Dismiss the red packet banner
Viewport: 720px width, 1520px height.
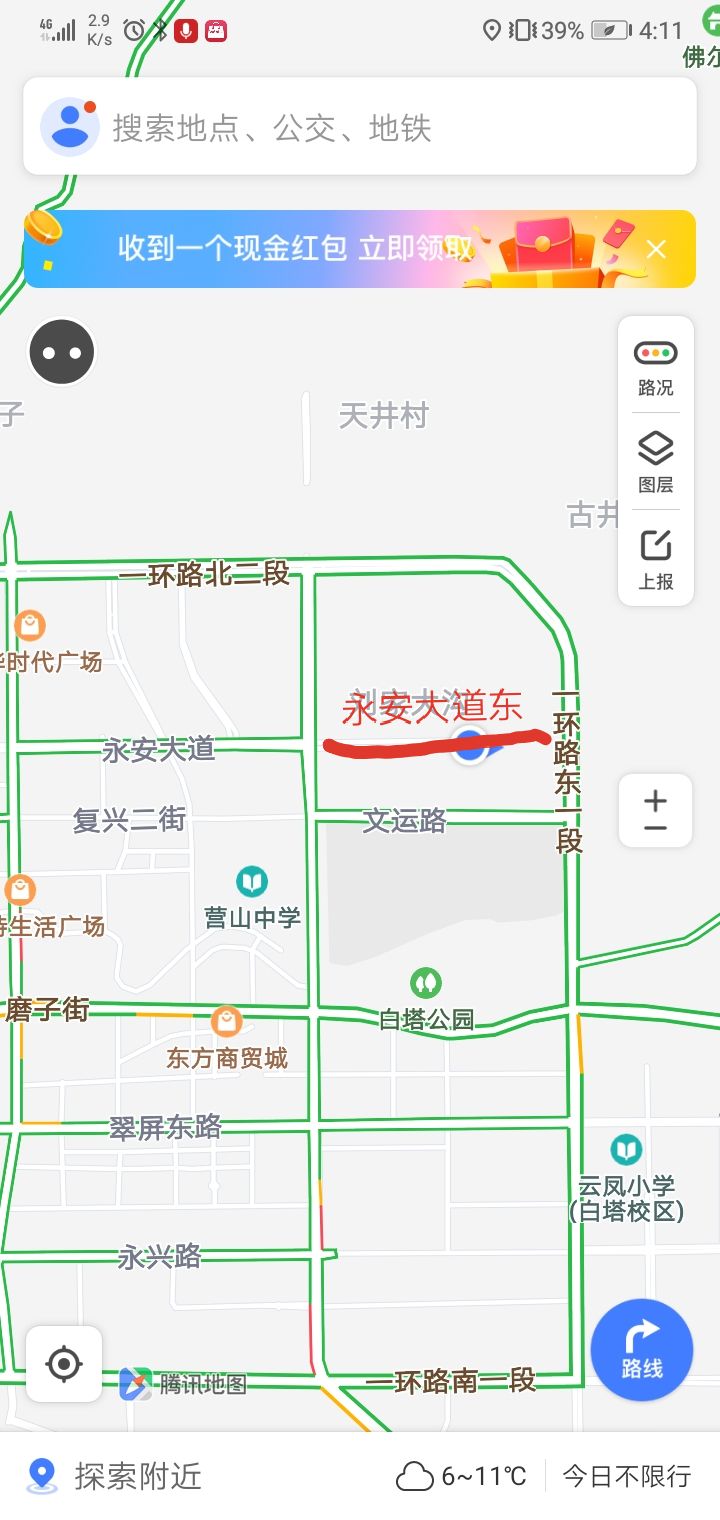(656, 249)
